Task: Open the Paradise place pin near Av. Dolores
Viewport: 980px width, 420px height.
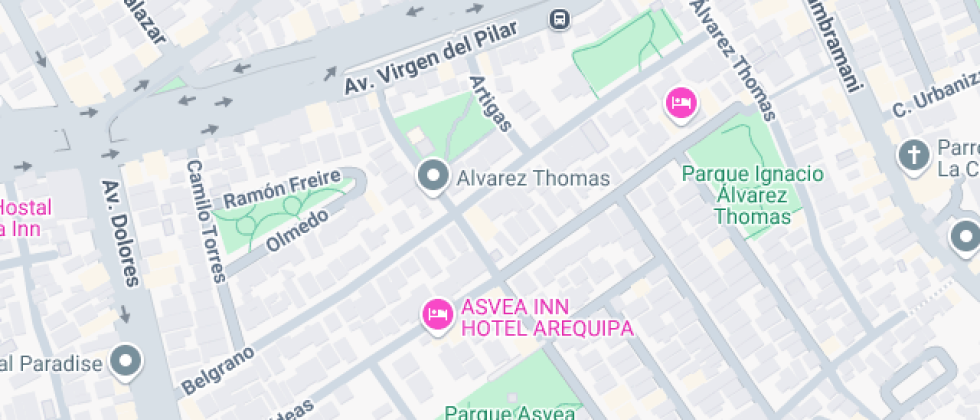Action: (127, 361)
